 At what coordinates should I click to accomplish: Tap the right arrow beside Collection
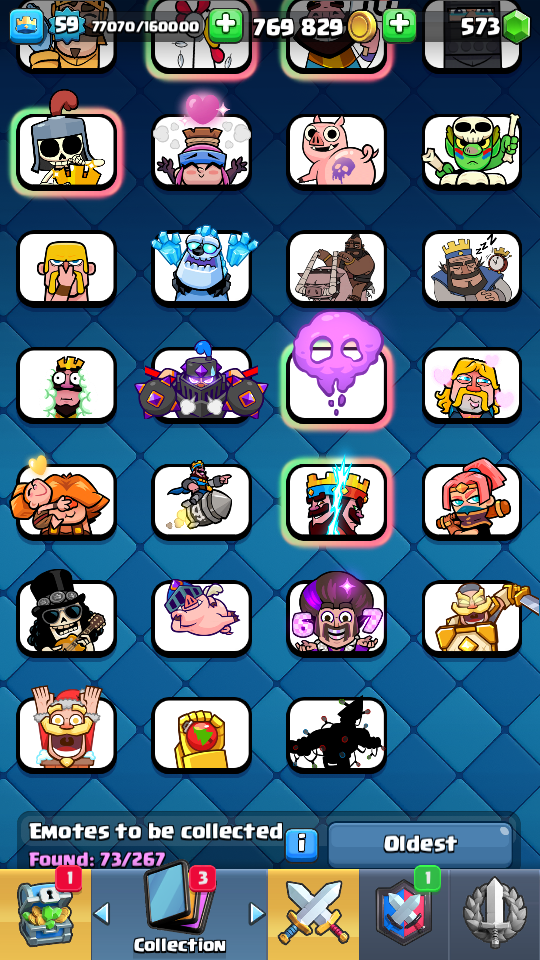click(257, 914)
